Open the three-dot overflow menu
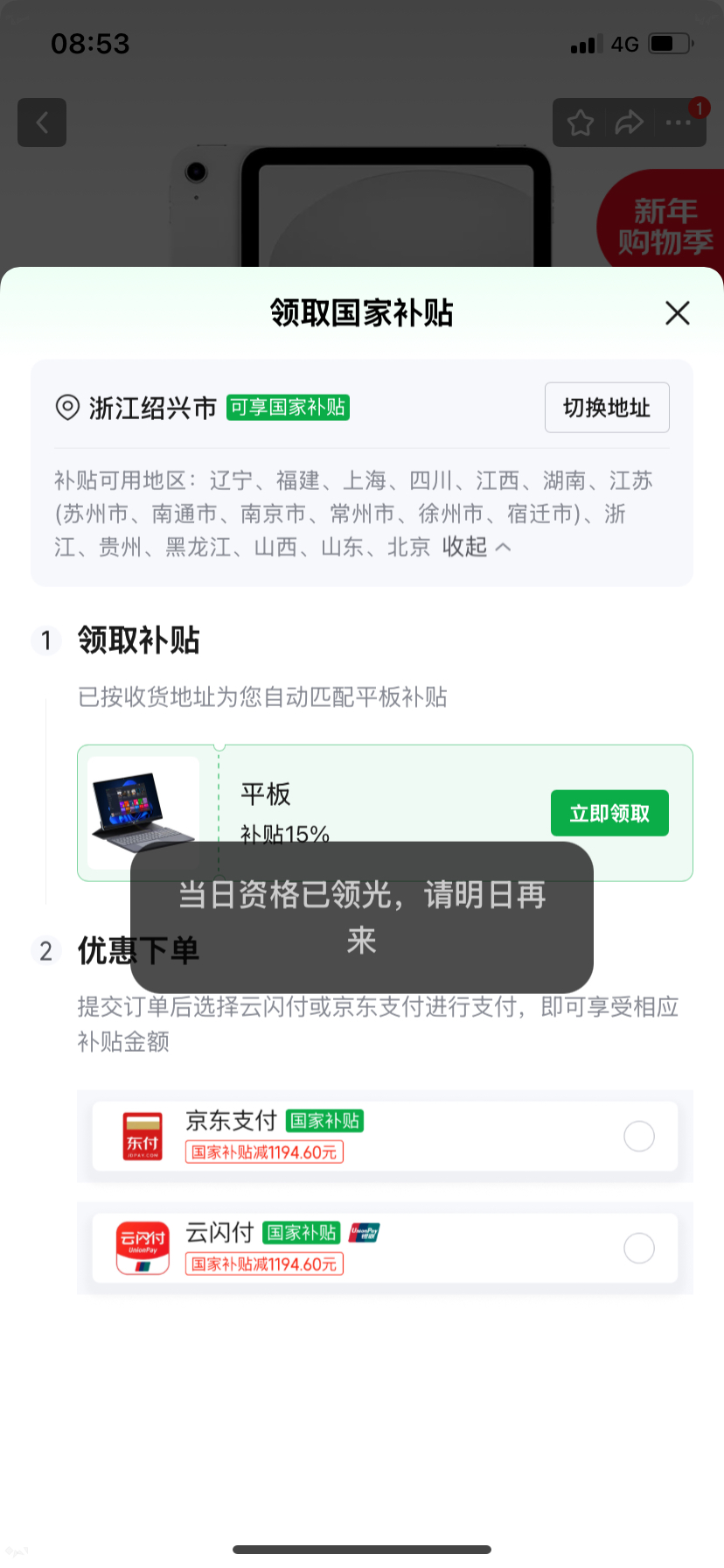This screenshot has width=724, height=1568. (678, 123)
